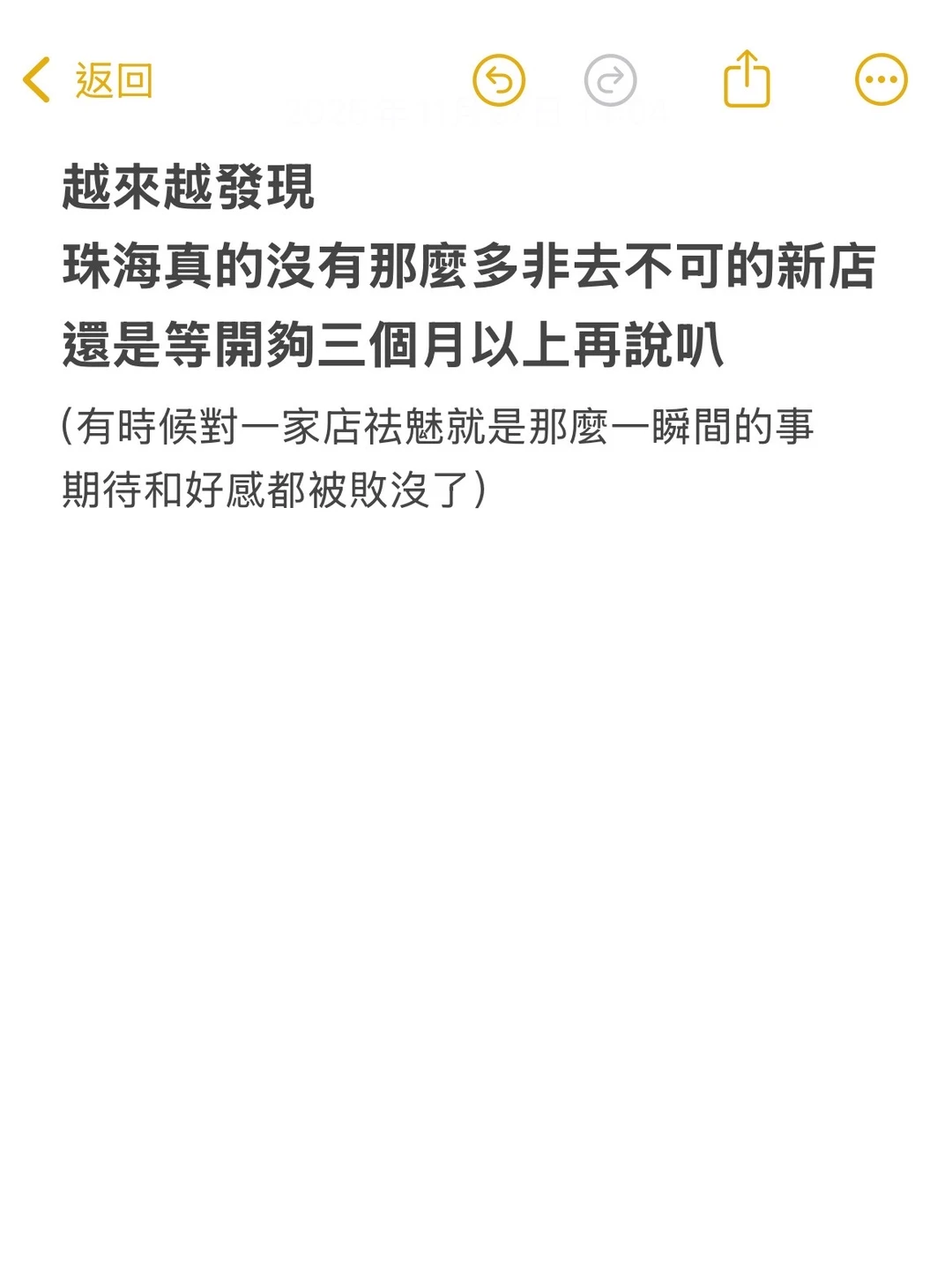The image size is (952, 1270).
Task: Open sharing options from the share icon
Action: click(747, 78)
